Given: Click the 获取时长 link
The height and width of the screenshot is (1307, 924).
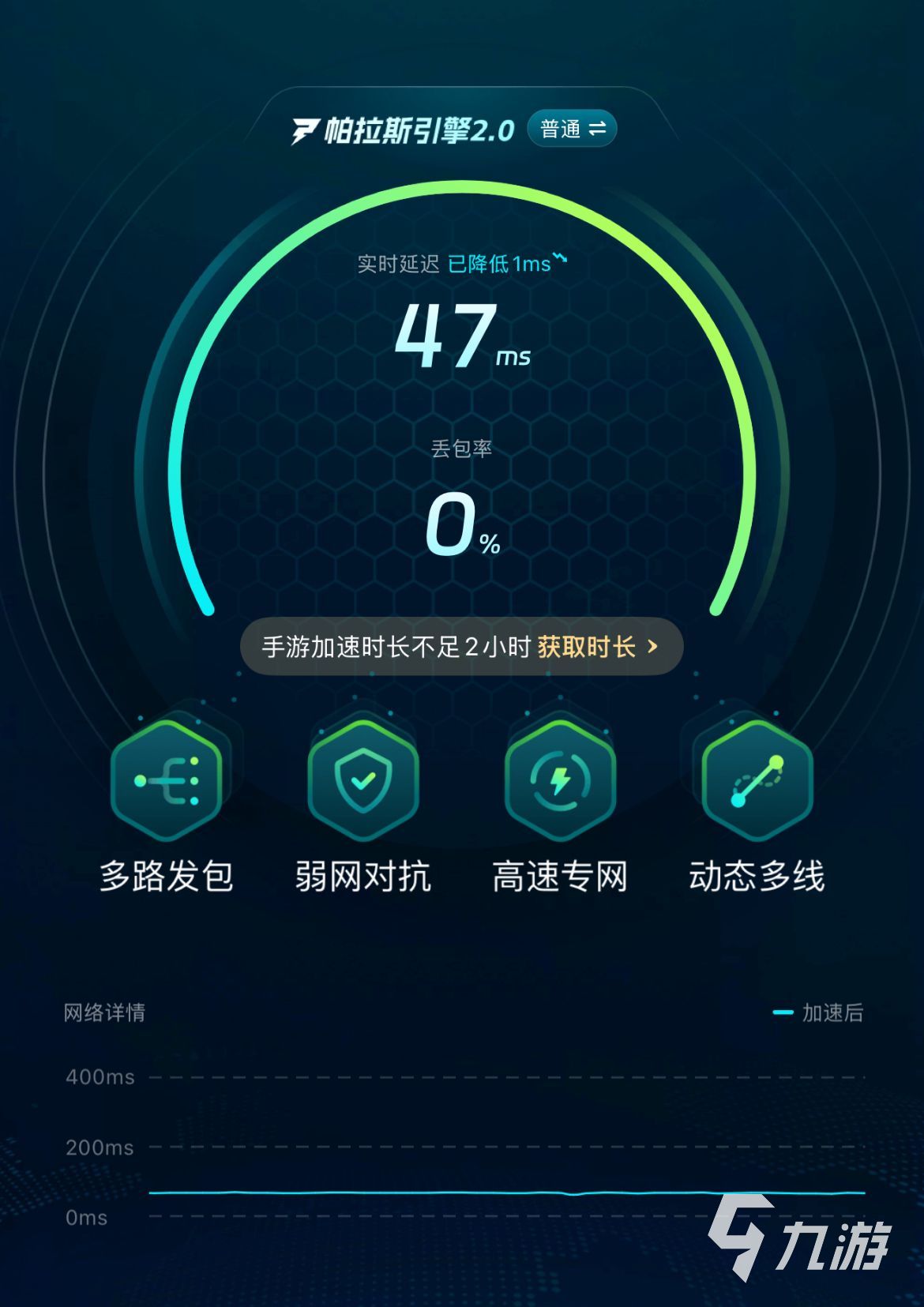Looking at the screenshot, I should 588,646.
